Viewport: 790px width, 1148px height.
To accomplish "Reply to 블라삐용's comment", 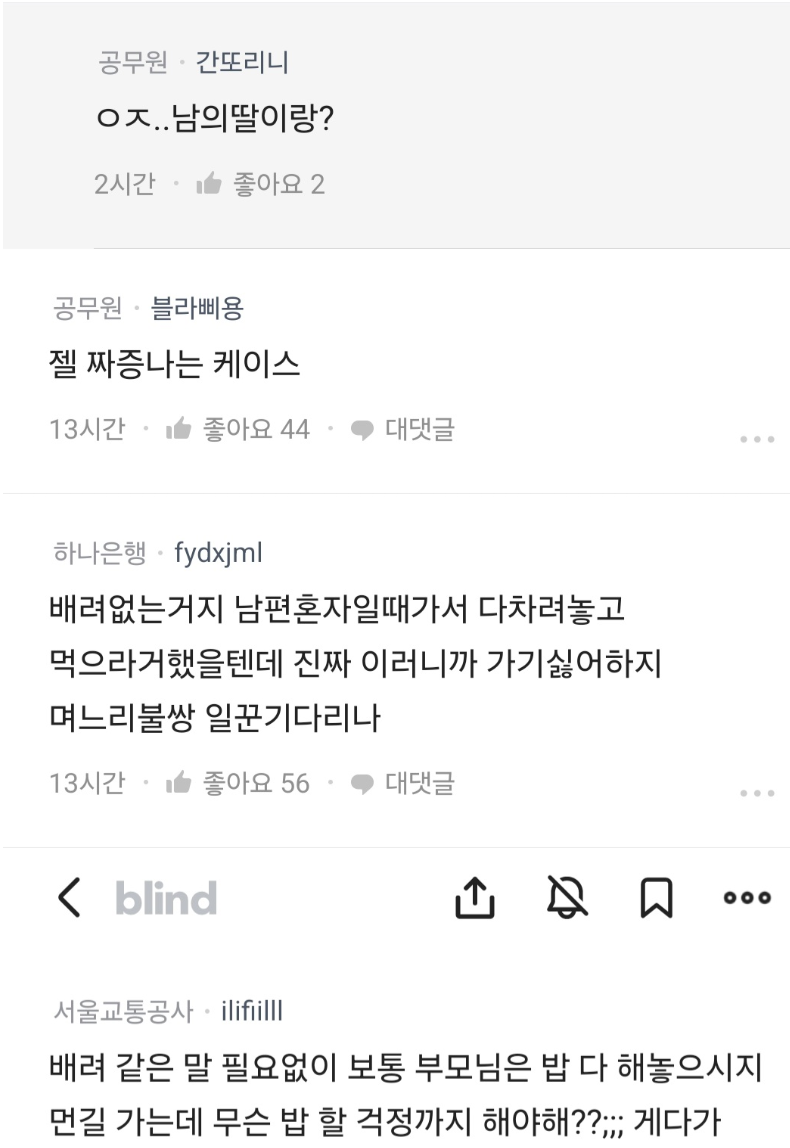I will coord(402,429).
